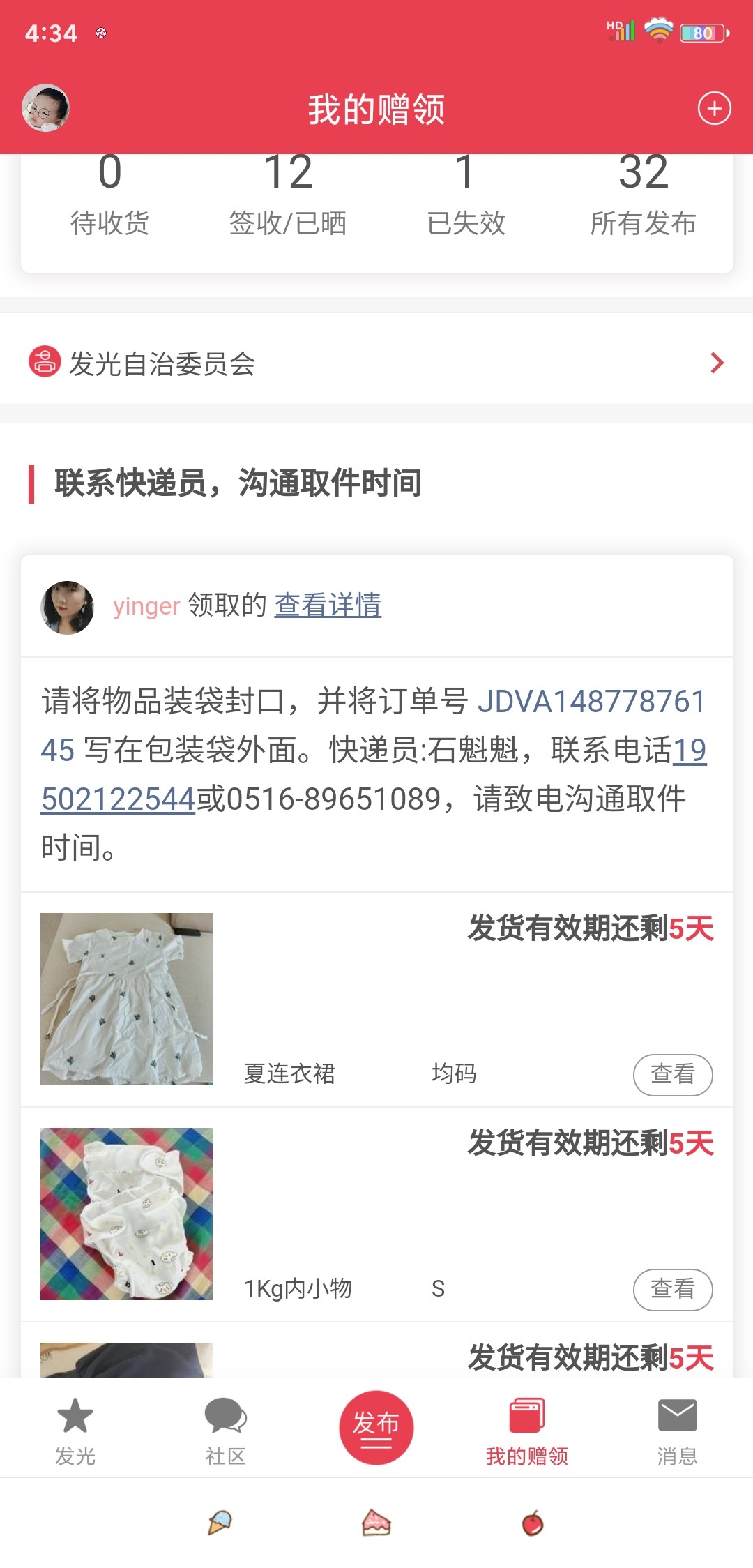Tap the plus icon in the header
The width and height of the screenshot is (753, 1568).
pos(714,109)
